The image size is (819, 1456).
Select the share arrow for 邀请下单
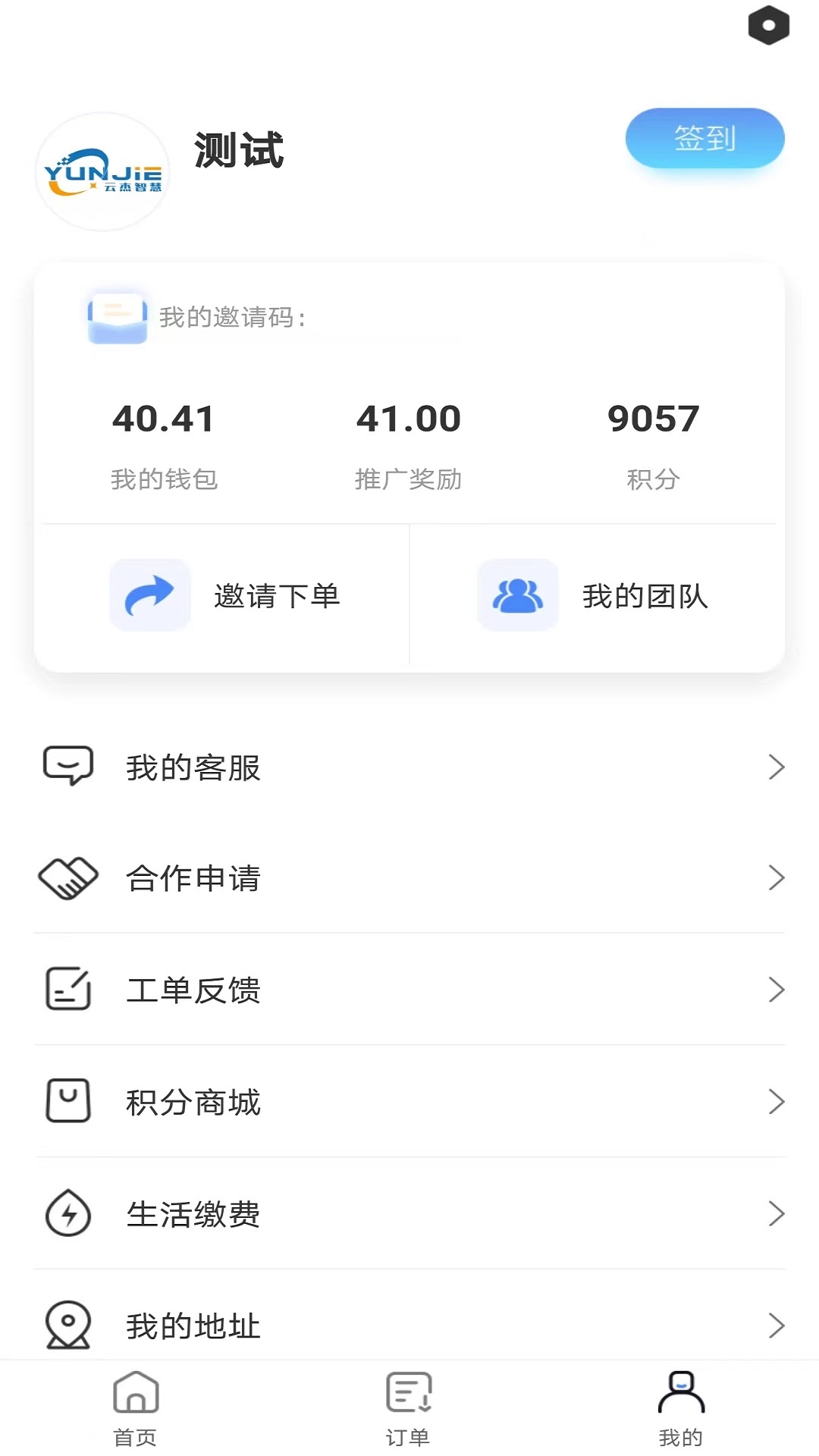(149, 596)
